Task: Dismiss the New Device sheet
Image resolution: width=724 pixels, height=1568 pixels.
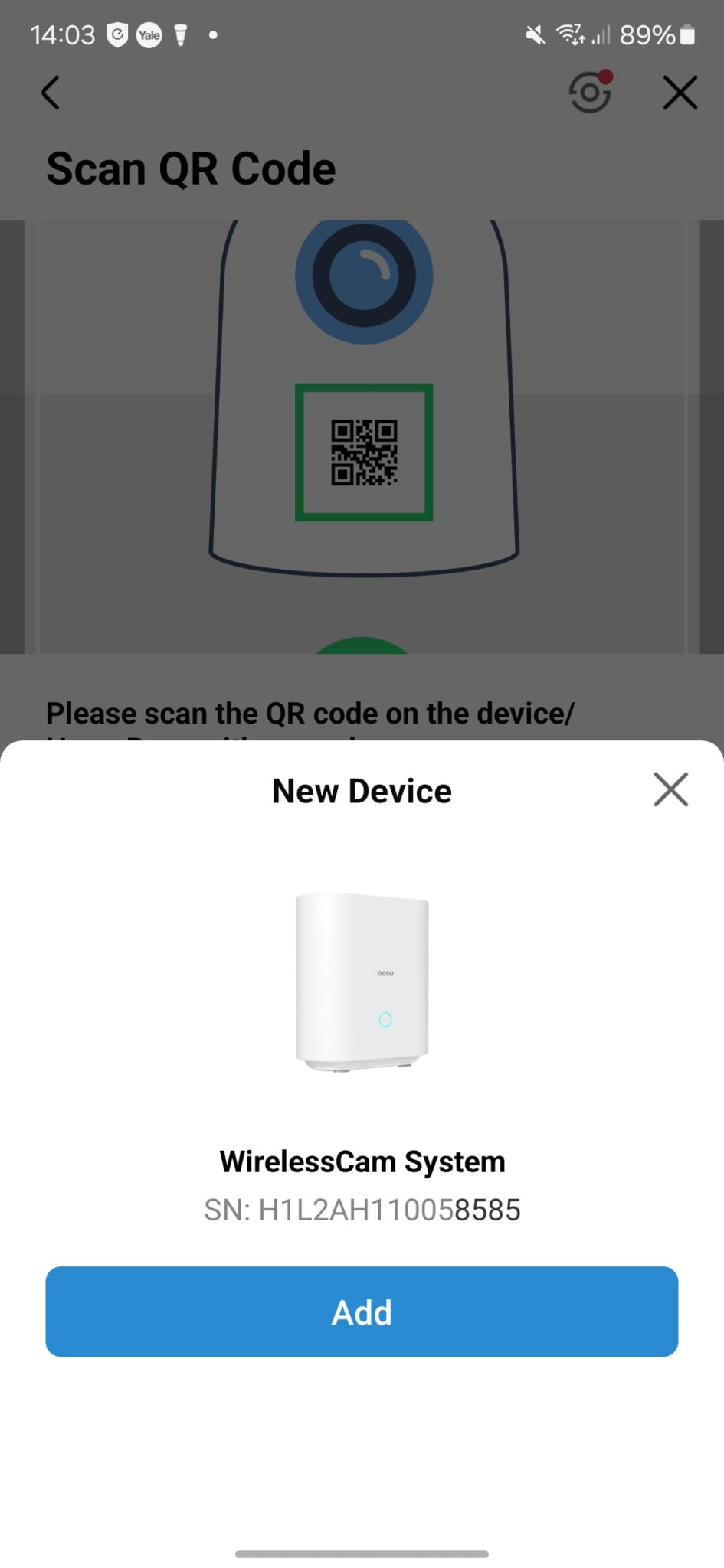Action: (x=670, y=789)
